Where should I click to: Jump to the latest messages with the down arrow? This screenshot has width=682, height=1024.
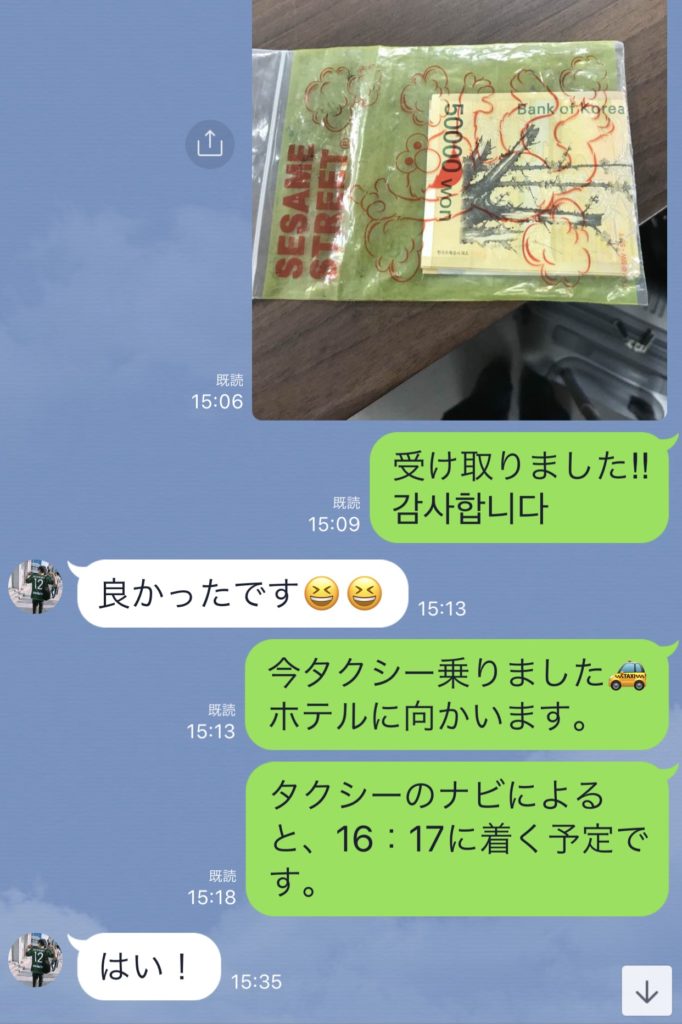click(x=646, y=990)
